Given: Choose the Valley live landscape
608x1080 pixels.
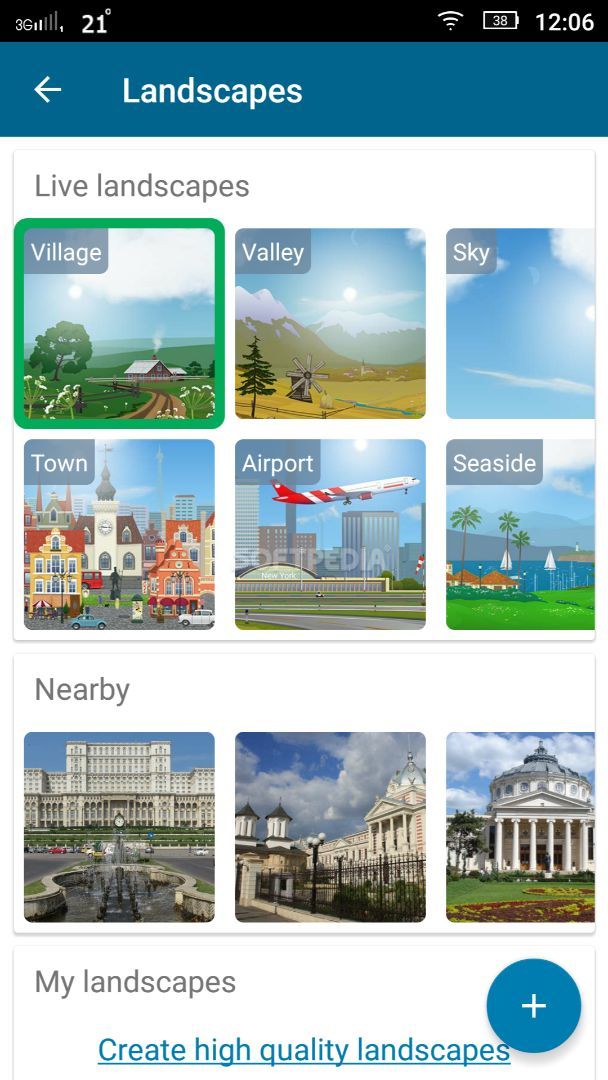Looking at the screenshot, I should pos(330,323).
